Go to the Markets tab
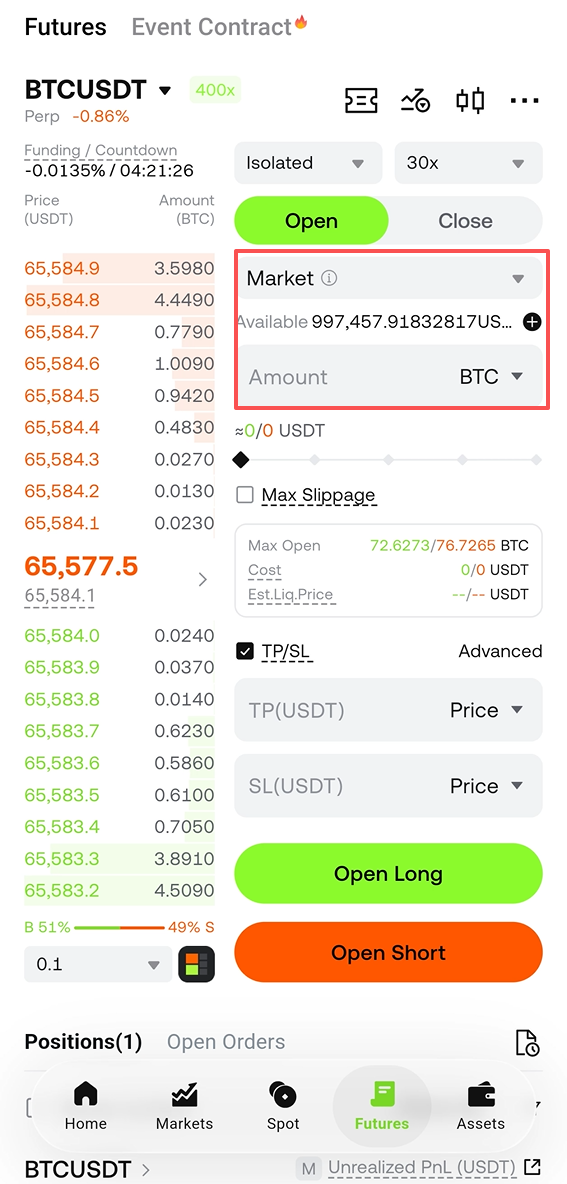 pos(184,1106)
